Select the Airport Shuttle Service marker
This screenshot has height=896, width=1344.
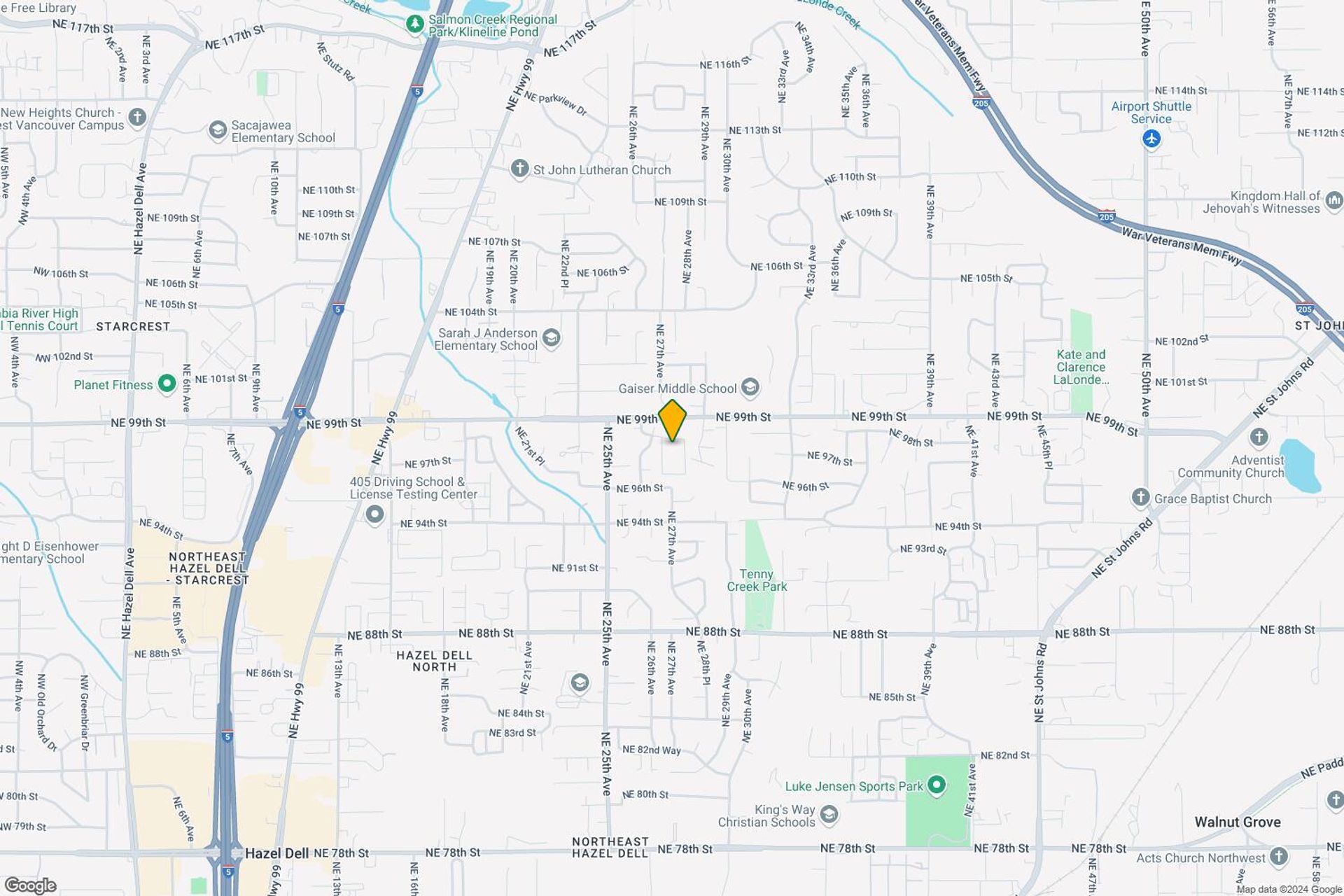coord(1151,139)
